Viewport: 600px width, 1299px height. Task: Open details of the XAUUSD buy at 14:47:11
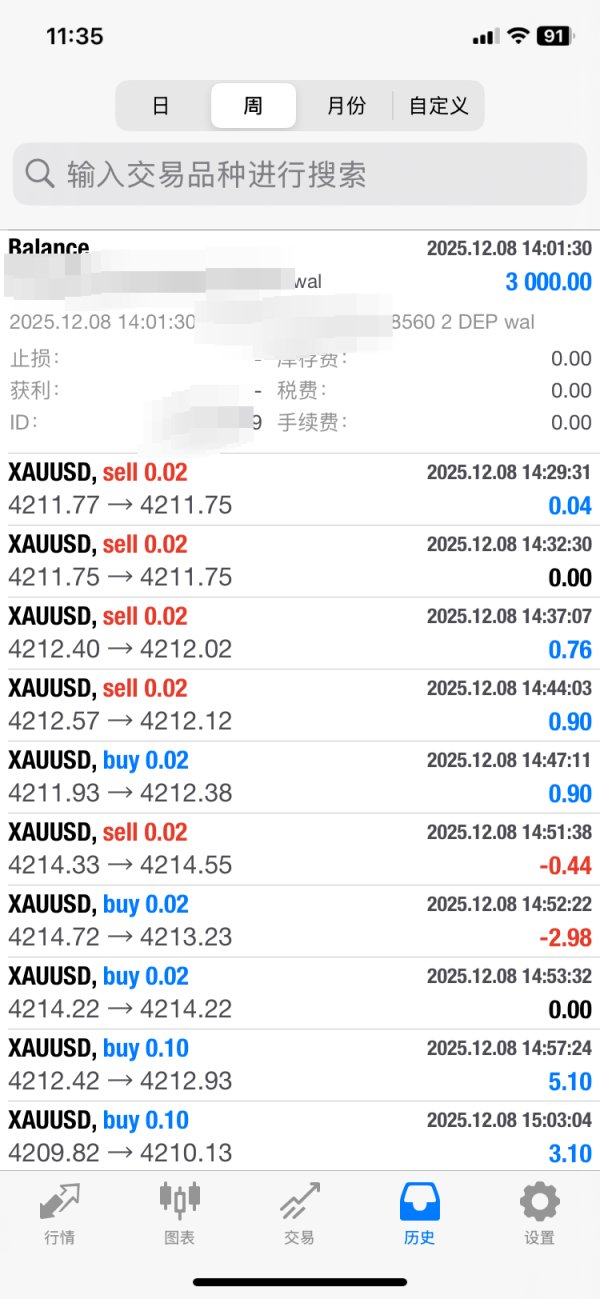coord(300,777)
